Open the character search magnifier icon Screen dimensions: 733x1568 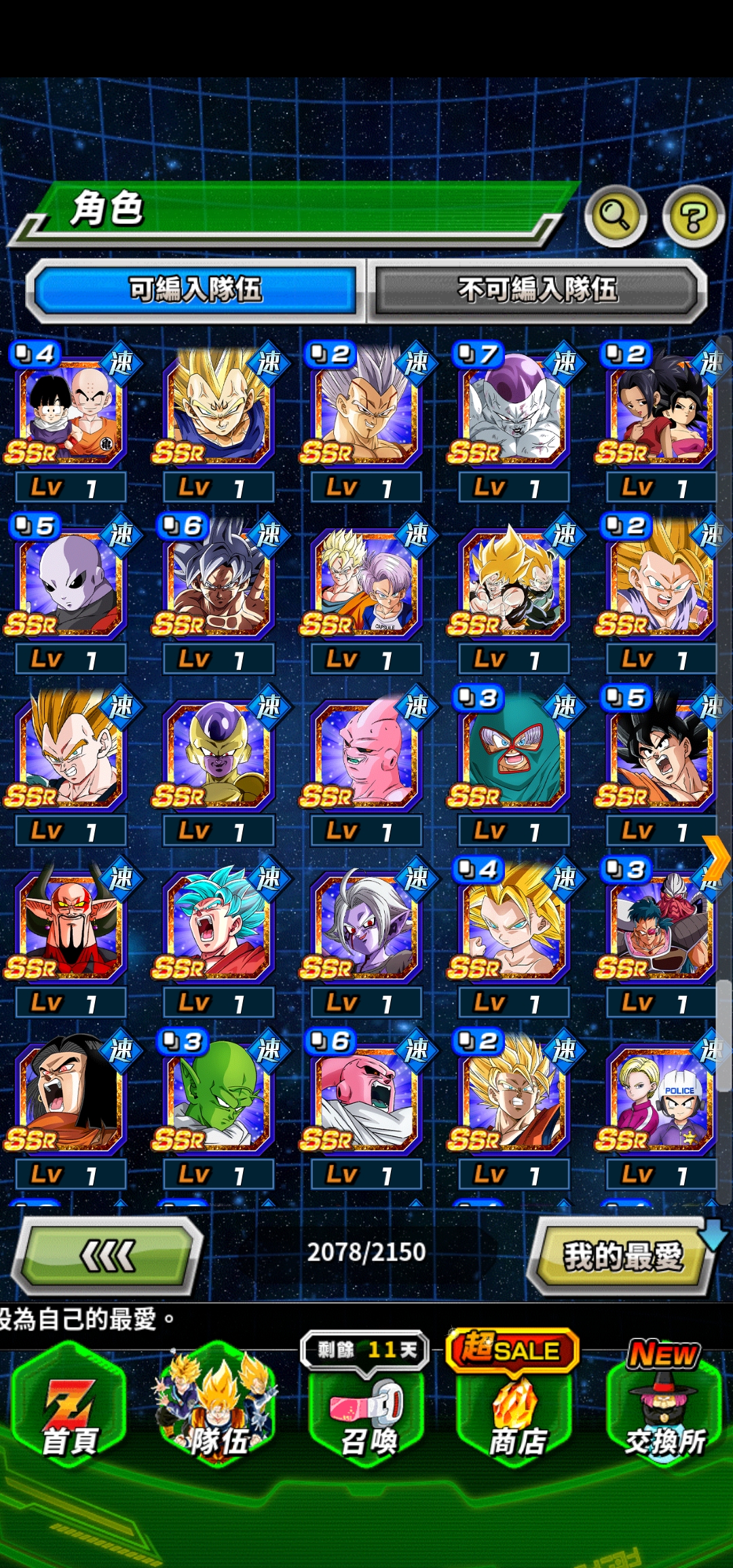coord(615,216)
